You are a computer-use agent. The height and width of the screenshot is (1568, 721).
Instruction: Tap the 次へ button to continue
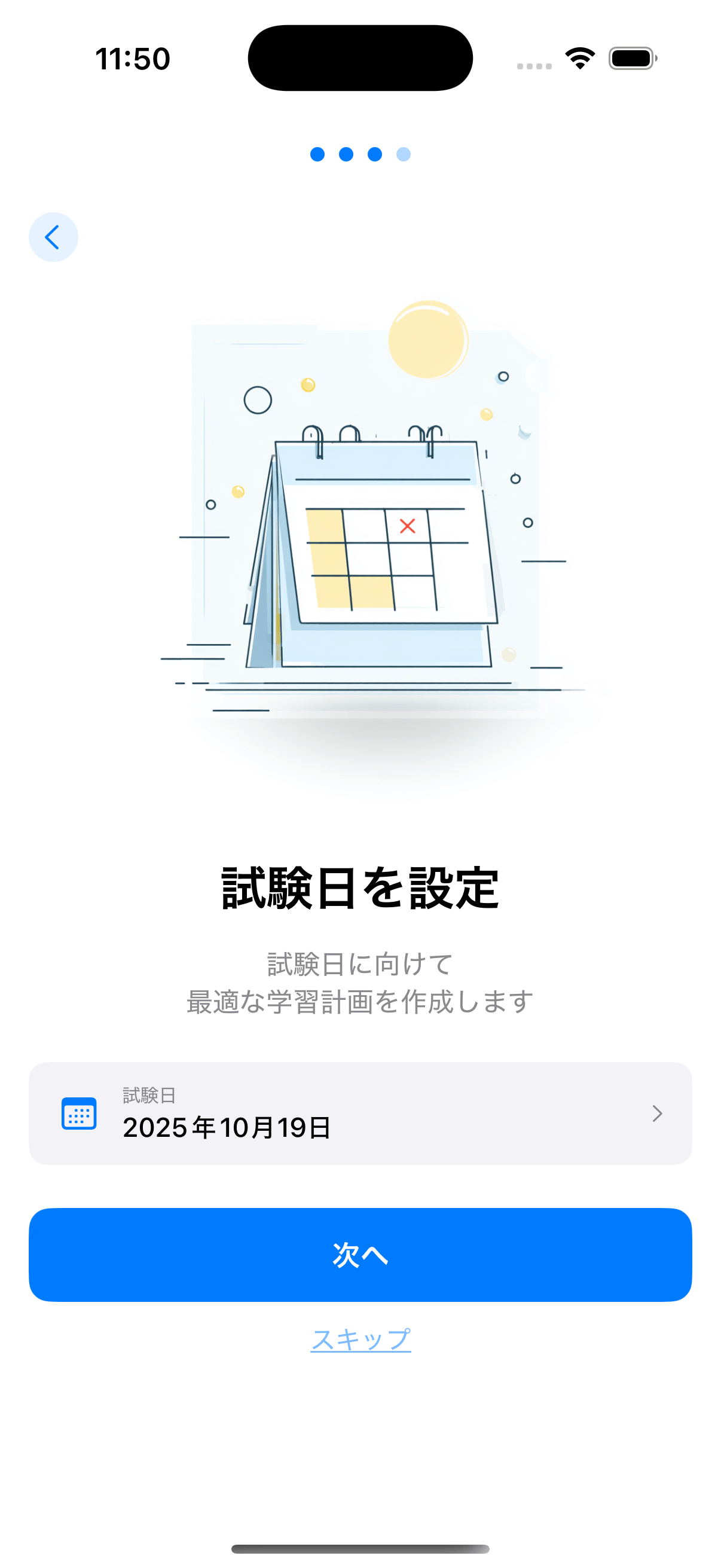[x=360, y=1255]
